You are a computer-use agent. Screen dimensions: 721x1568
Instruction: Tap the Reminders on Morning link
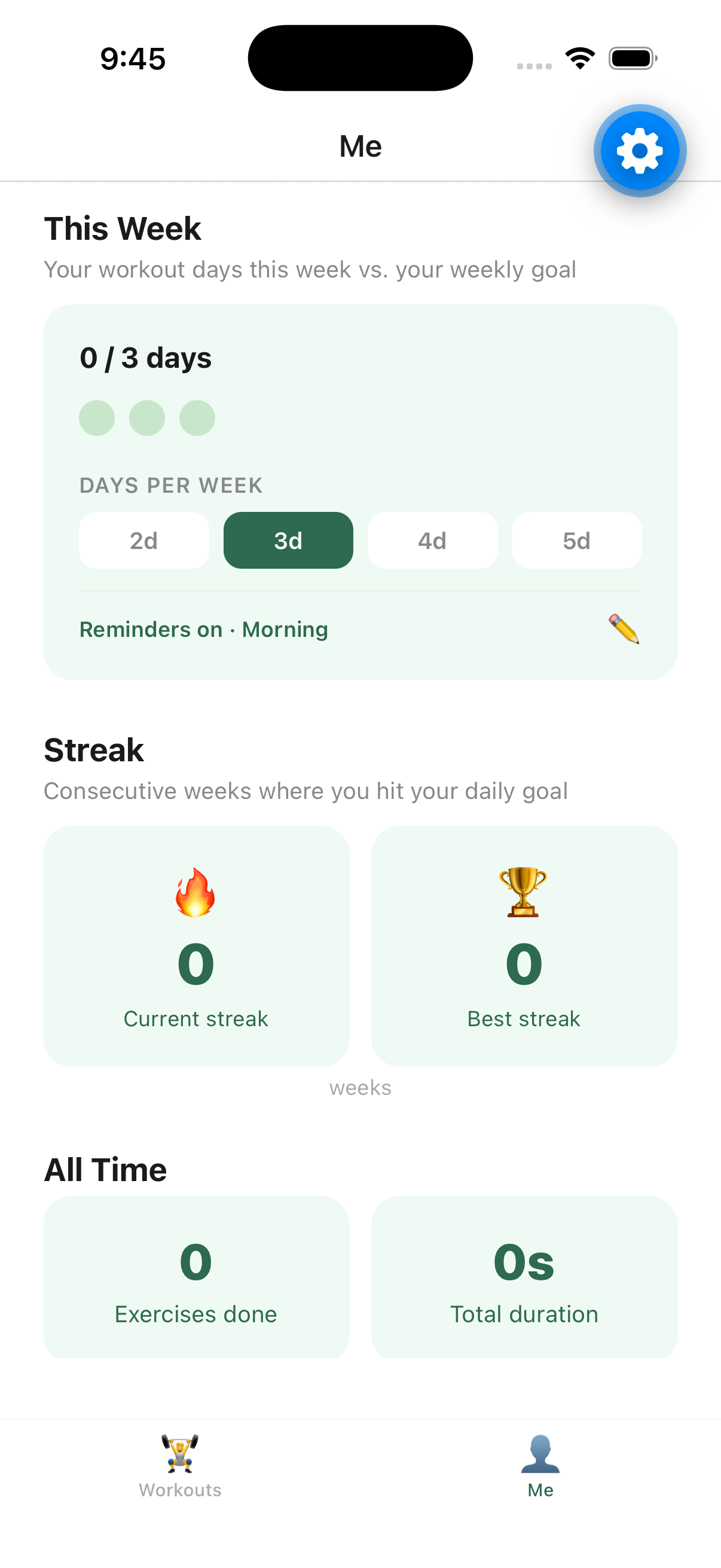coord(203,629)
